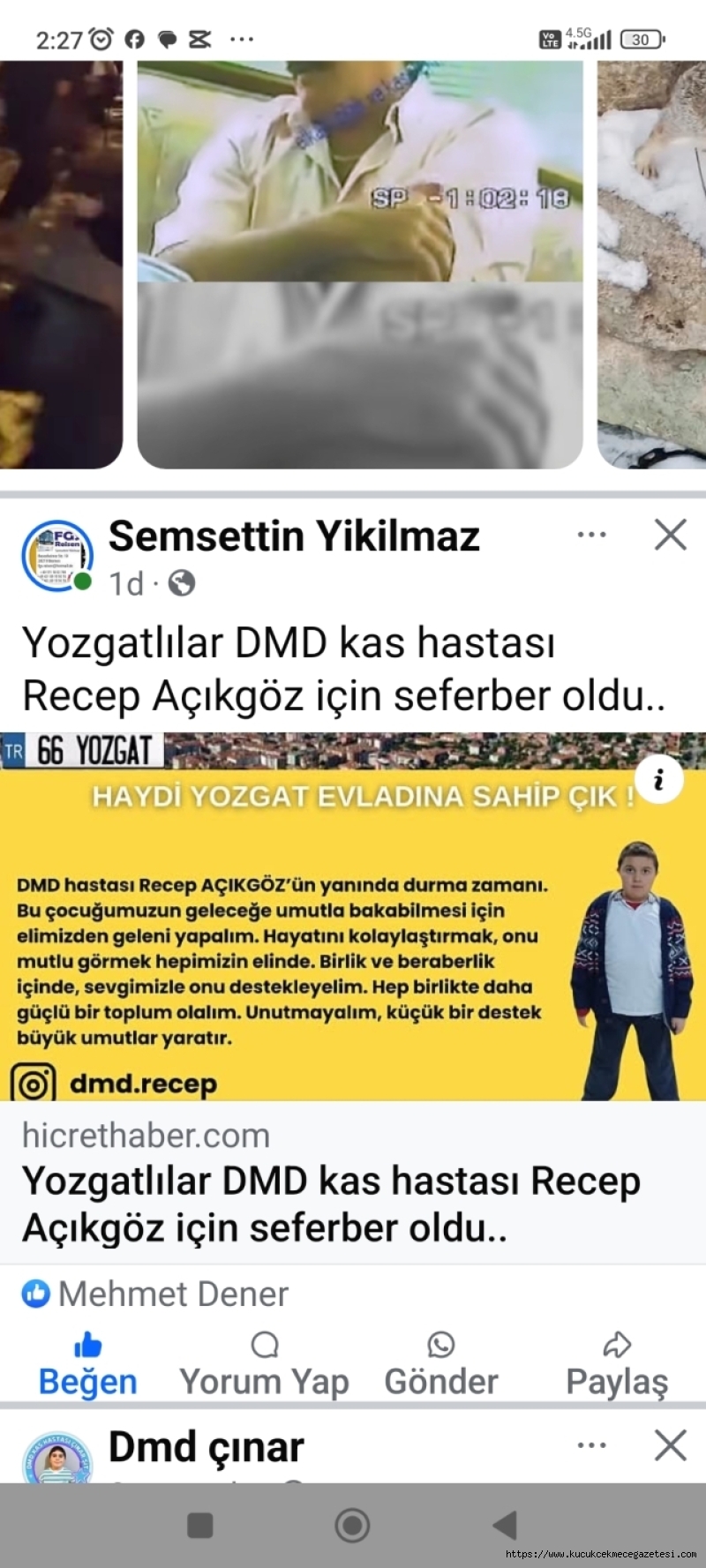Open the overflow menu on Semsettin Yikilmaz's post

(x=591, y=535)
